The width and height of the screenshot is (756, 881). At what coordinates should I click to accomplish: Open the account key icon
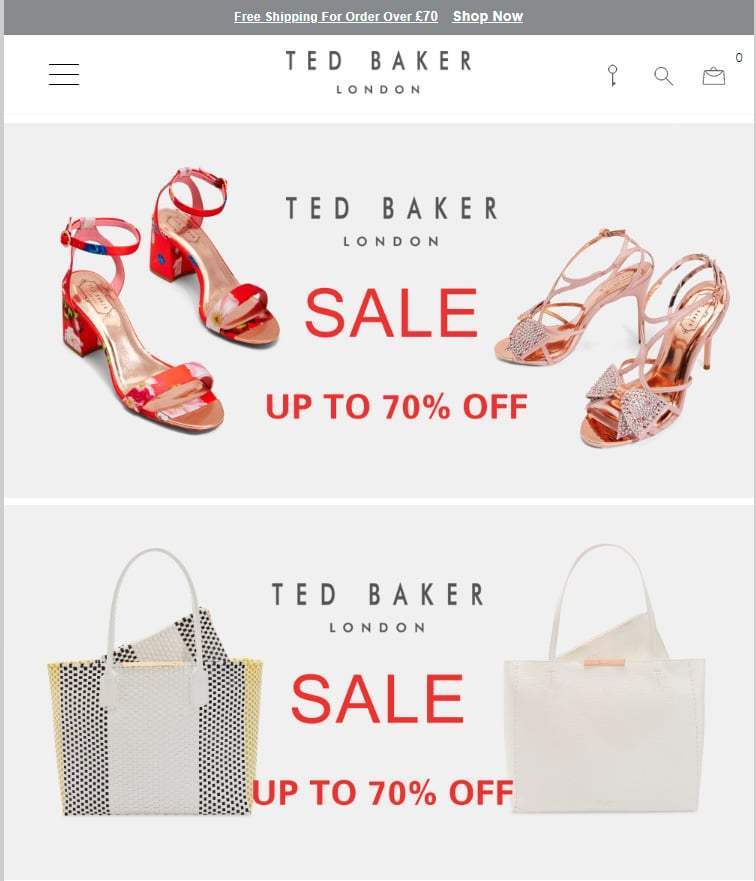click(x=613, y=75)
